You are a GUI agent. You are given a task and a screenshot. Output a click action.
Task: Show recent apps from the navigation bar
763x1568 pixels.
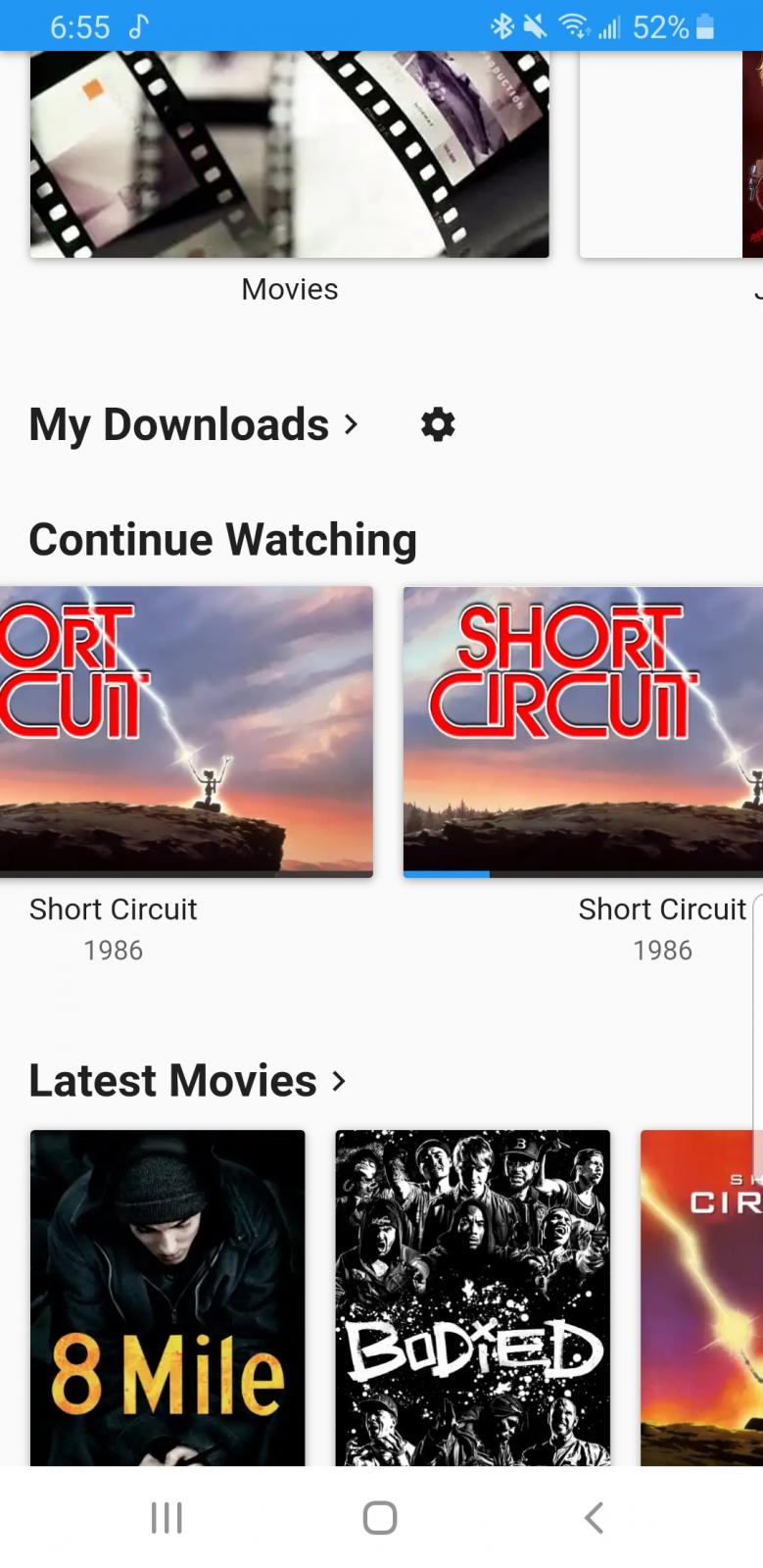tap(167, 1518)
